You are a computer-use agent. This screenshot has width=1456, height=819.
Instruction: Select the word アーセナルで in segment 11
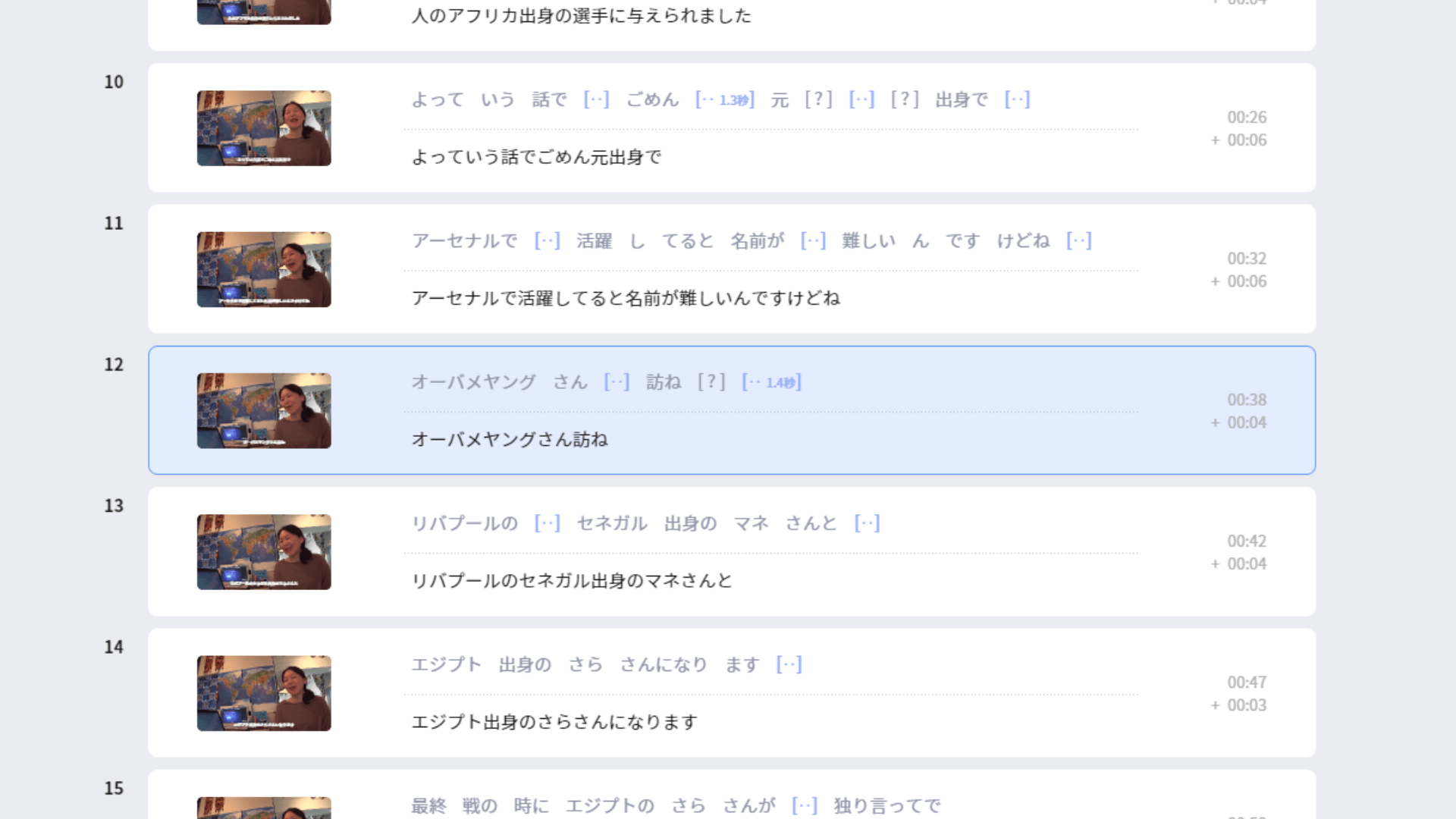(x=464, y=241)
